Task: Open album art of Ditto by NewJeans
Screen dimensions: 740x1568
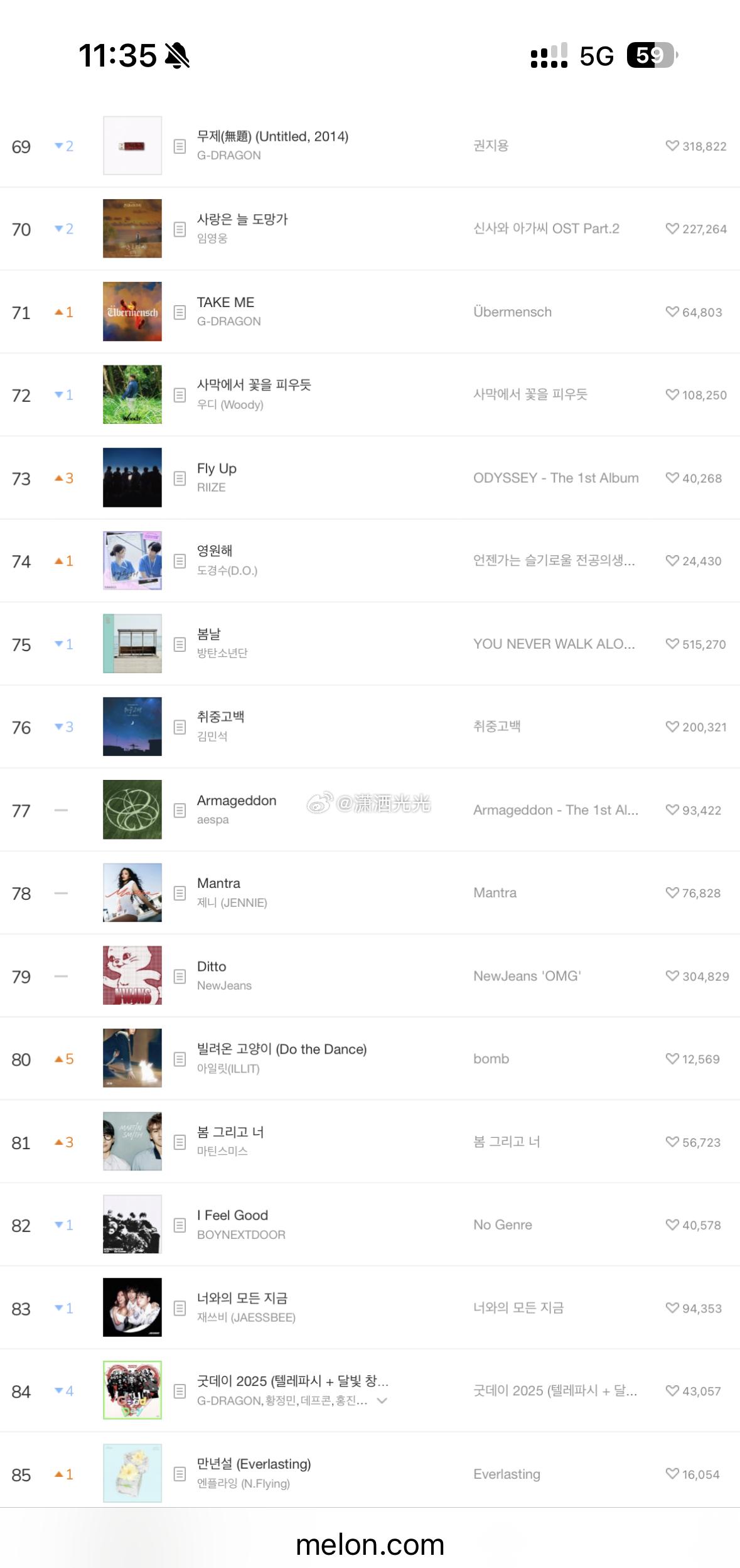Action: coord(132,975)
